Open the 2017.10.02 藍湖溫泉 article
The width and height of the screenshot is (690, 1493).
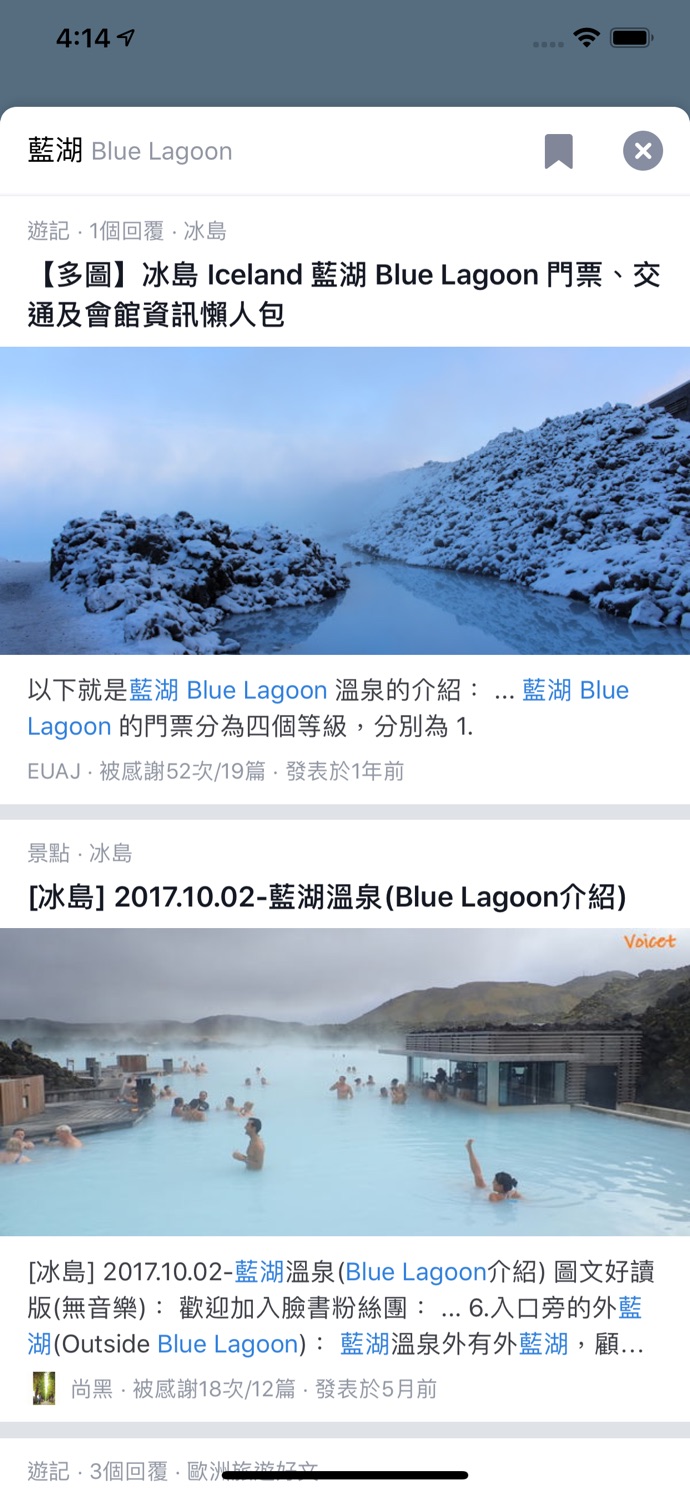tap(327, 896)
